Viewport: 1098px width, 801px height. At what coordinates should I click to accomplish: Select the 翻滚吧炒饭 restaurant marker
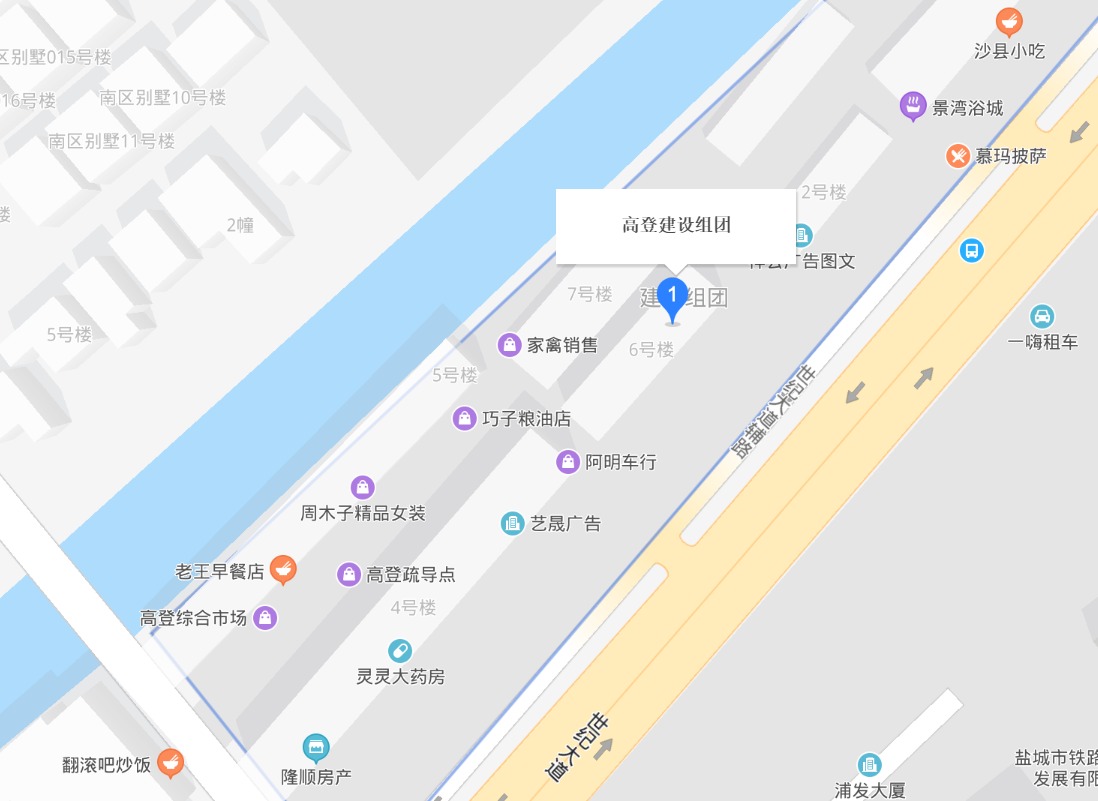tap(171, 763)
